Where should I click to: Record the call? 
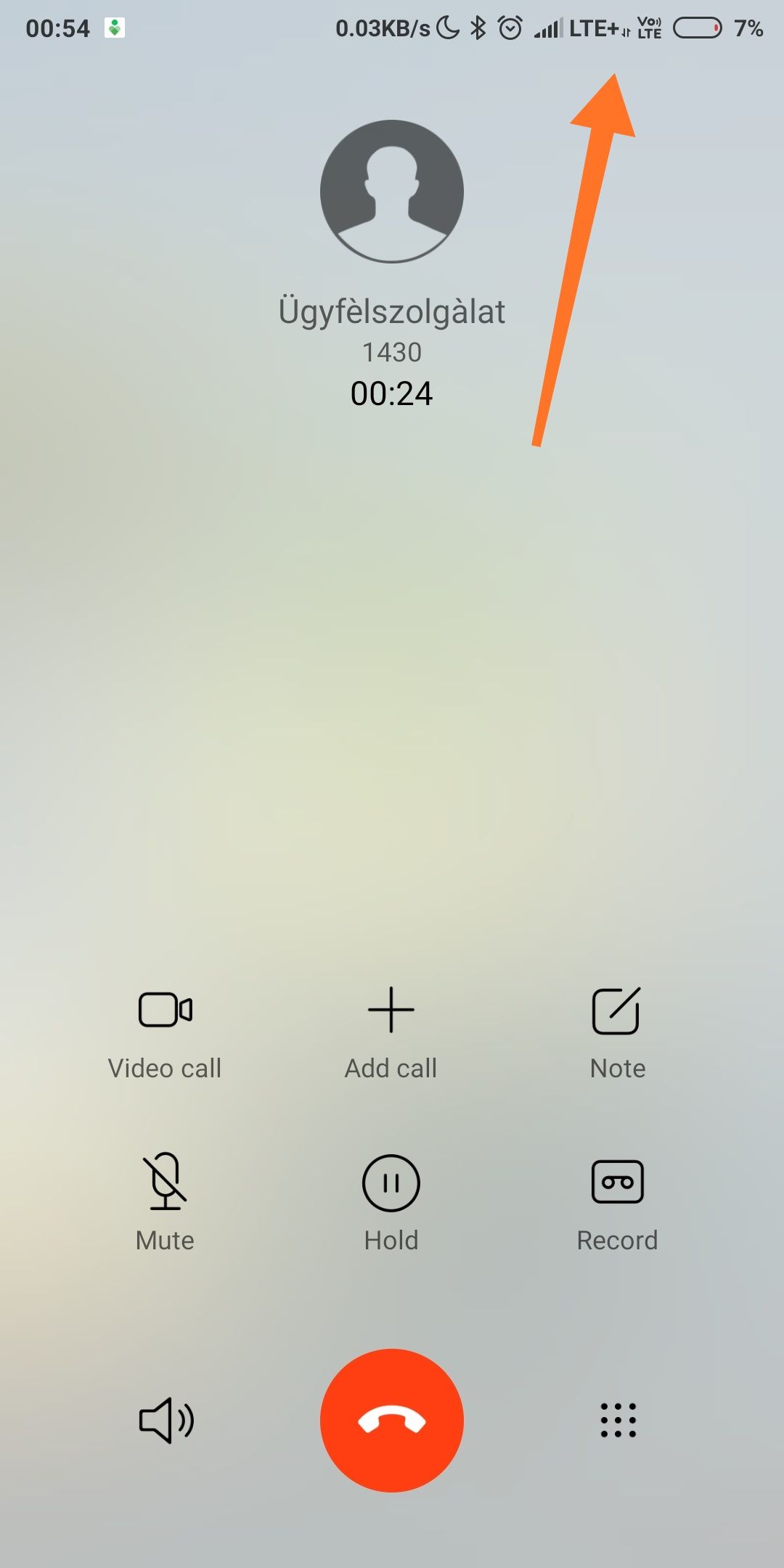pyautogui.click(x=617, y=1202)
